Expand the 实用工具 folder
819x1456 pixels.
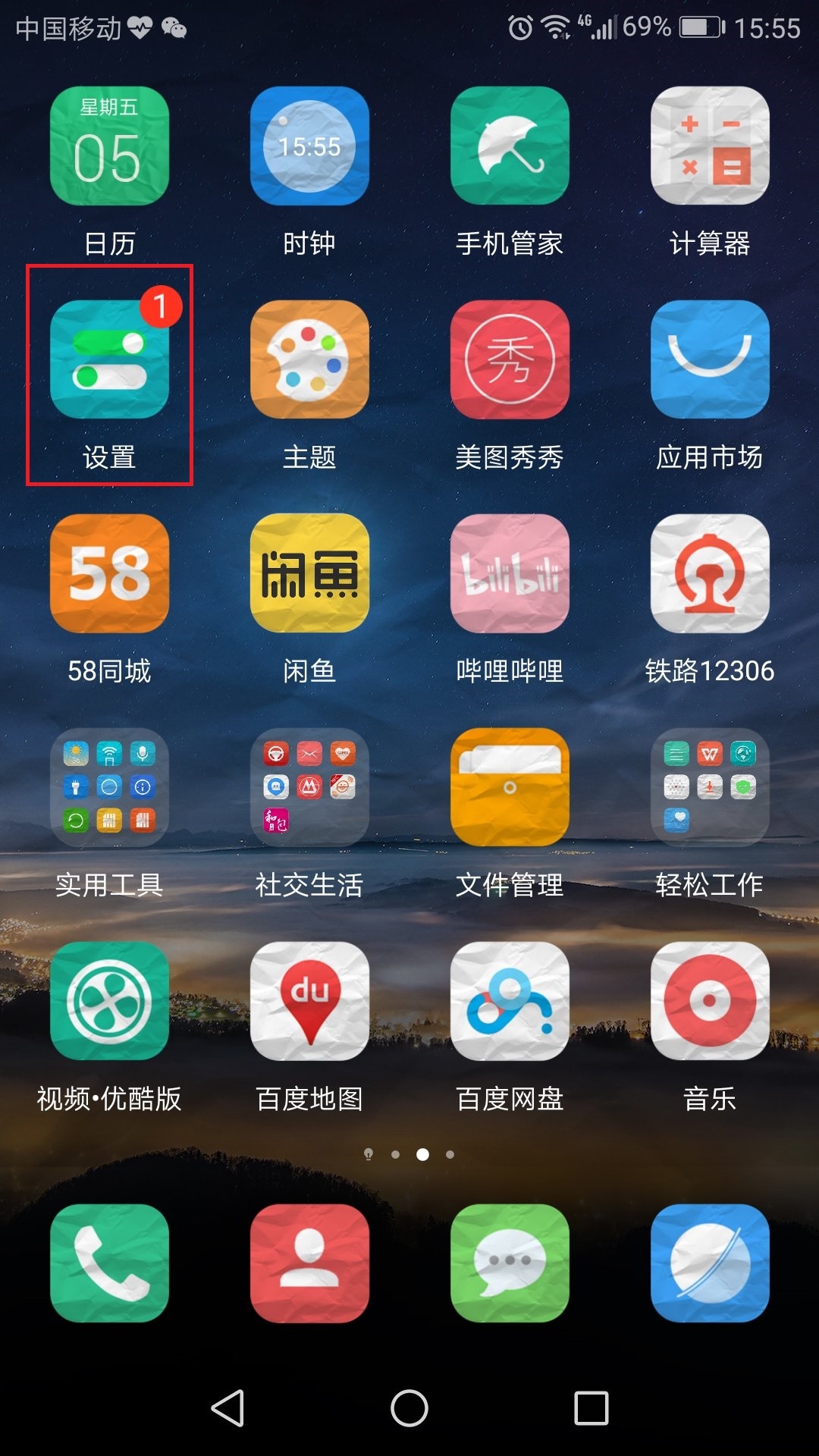click(x=109, y=787)
